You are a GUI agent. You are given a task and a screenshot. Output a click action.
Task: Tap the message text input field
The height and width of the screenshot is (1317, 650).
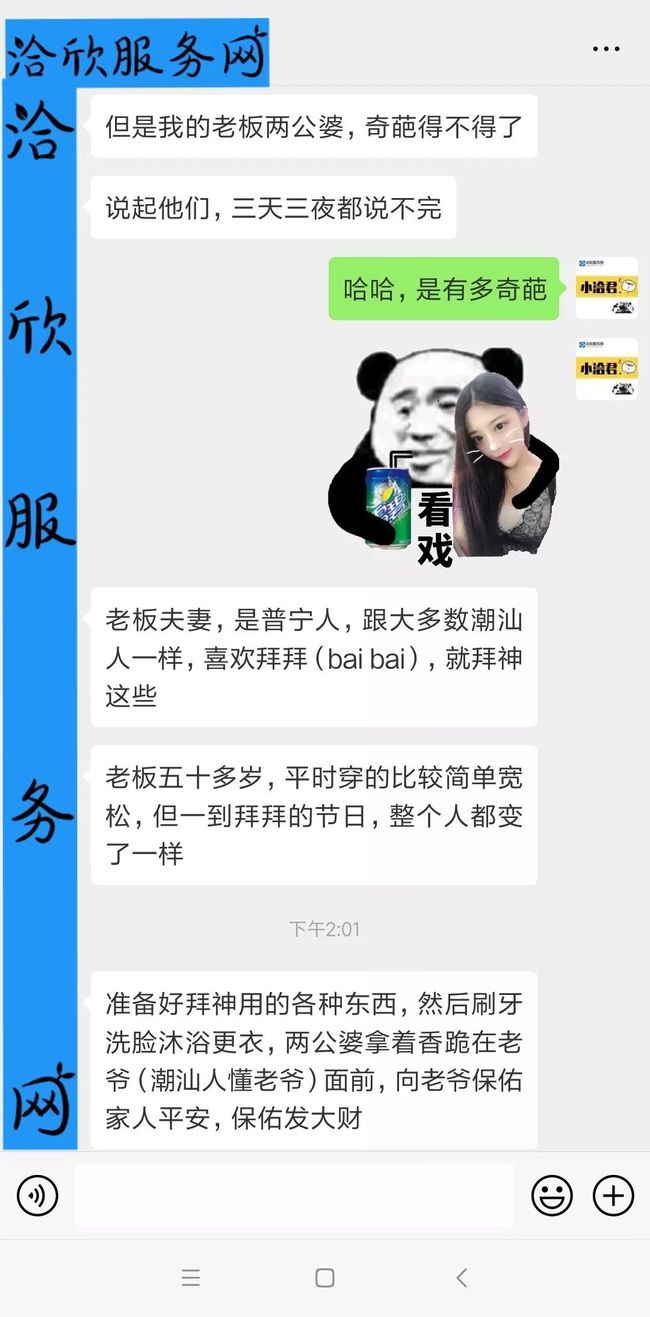pyautogui.click(x=294, y=1195)
